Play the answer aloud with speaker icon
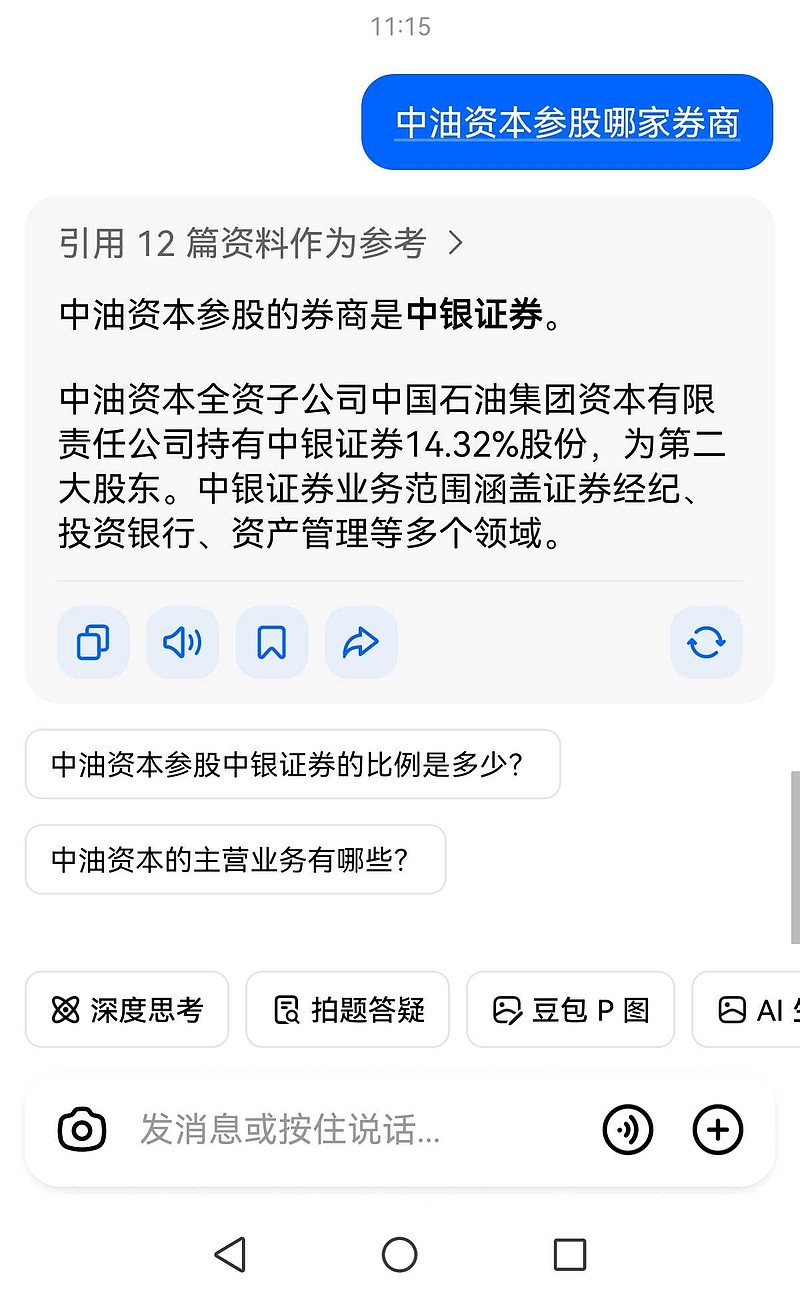This screenshot has height=1298, width=800. tap(182, 642)
